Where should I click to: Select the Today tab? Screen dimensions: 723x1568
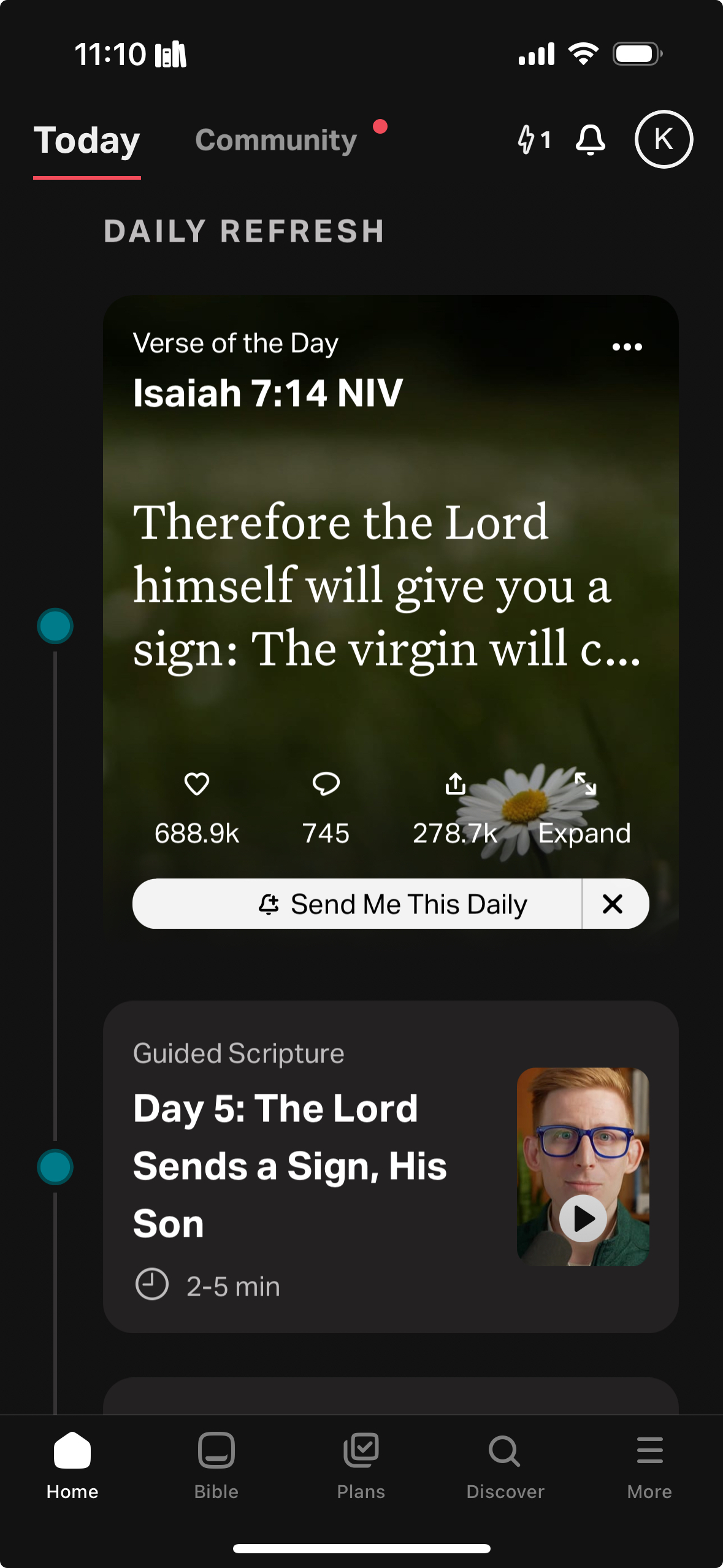click(x=87, y=140)
